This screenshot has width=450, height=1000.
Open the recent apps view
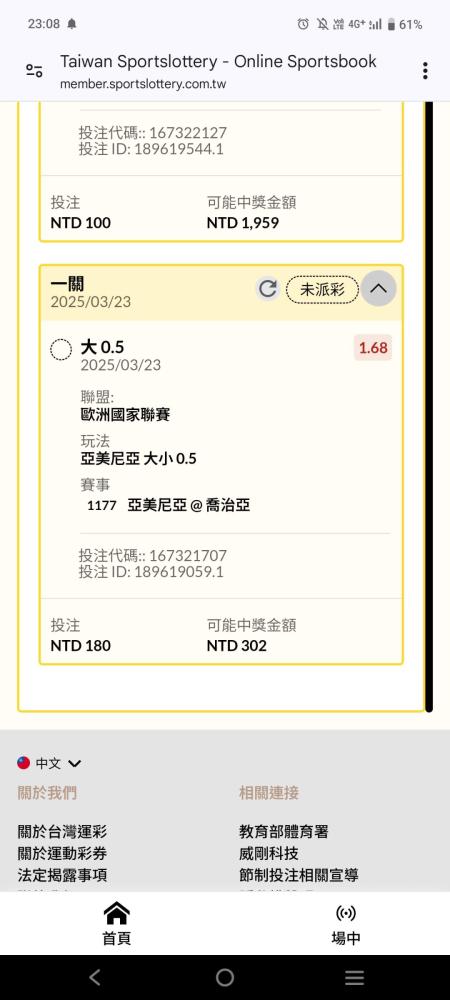click(354, 977)
